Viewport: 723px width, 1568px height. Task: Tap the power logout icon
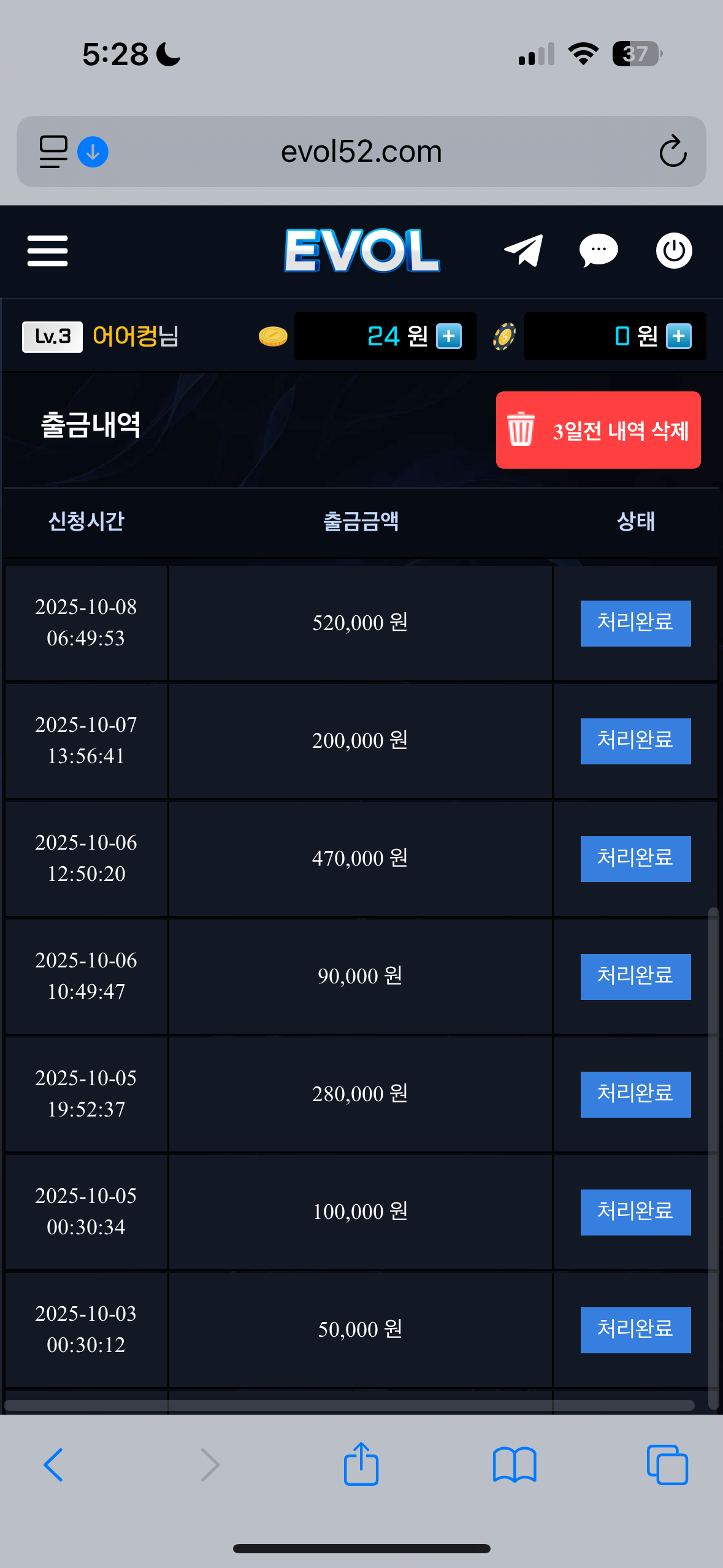tap(674, 250)
